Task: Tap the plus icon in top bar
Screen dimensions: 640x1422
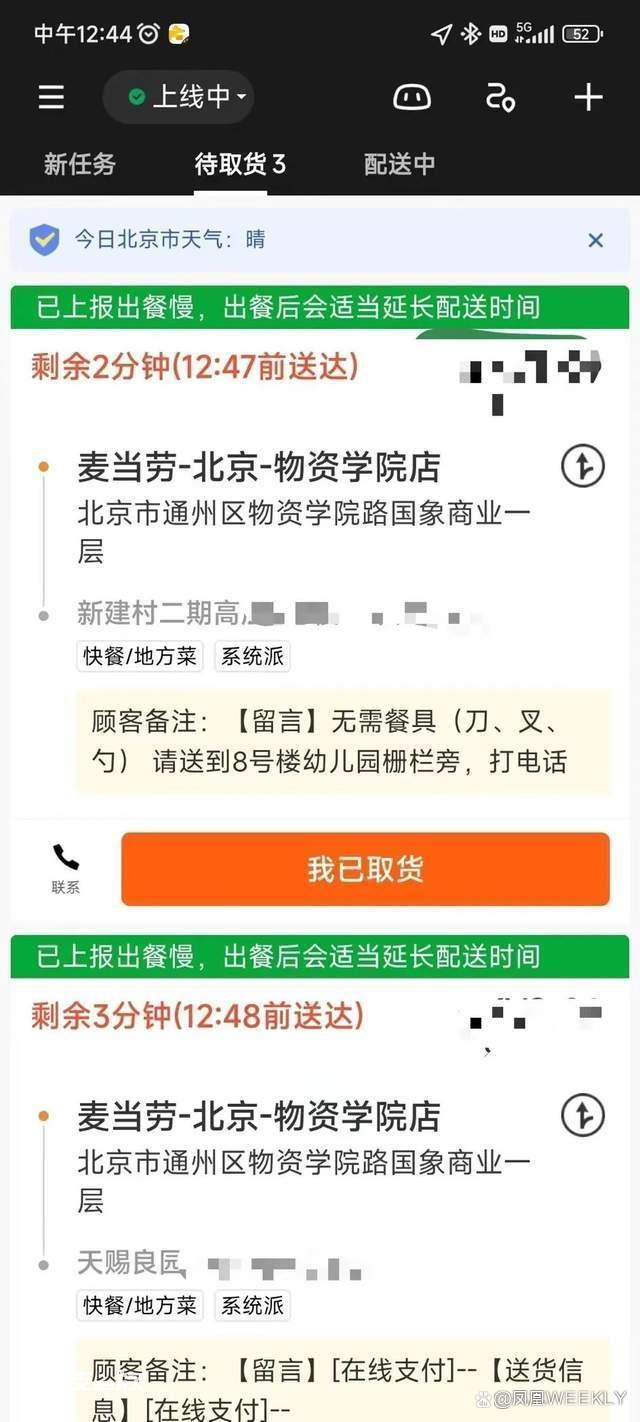Action: 588,97
